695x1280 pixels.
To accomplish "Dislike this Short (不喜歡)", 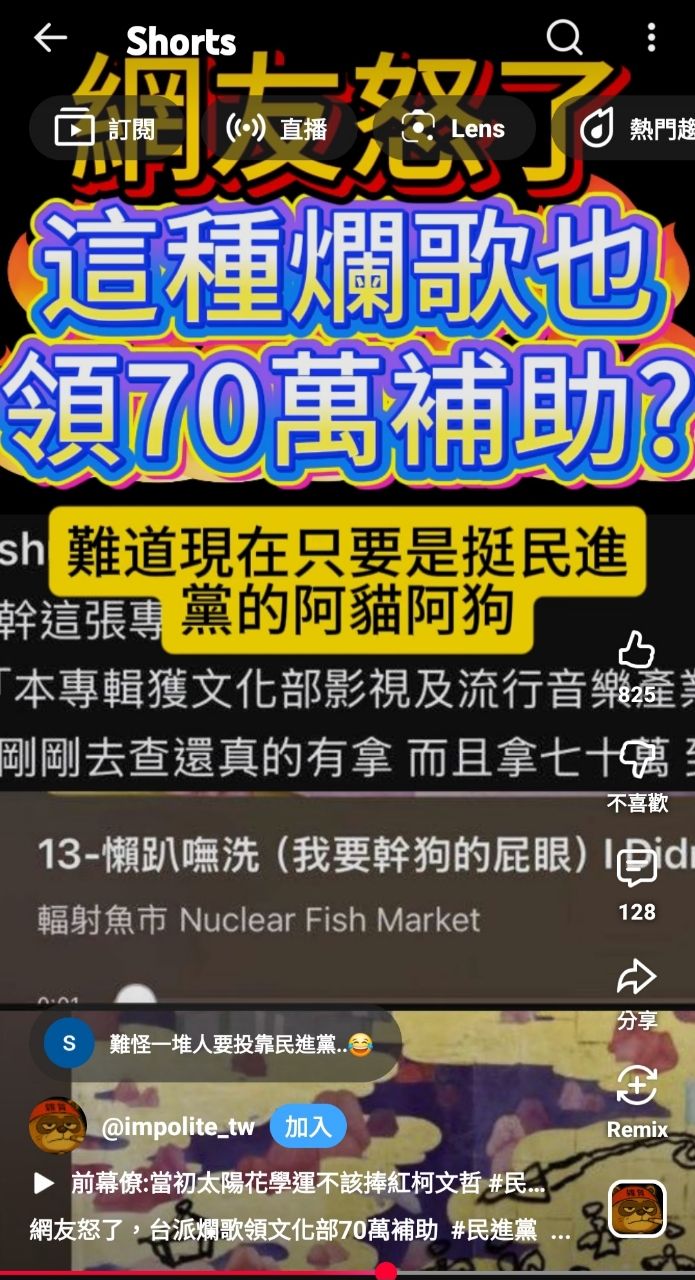I will coord(637,762).
